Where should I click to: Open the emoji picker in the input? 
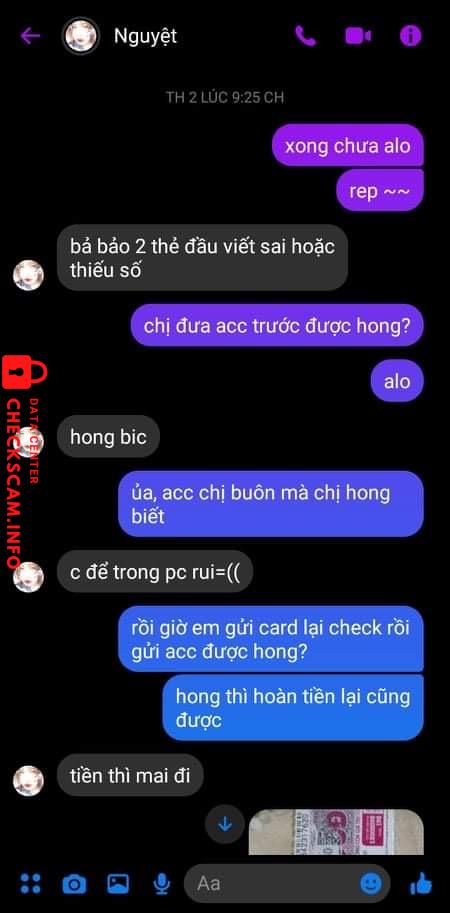point(370,884)
